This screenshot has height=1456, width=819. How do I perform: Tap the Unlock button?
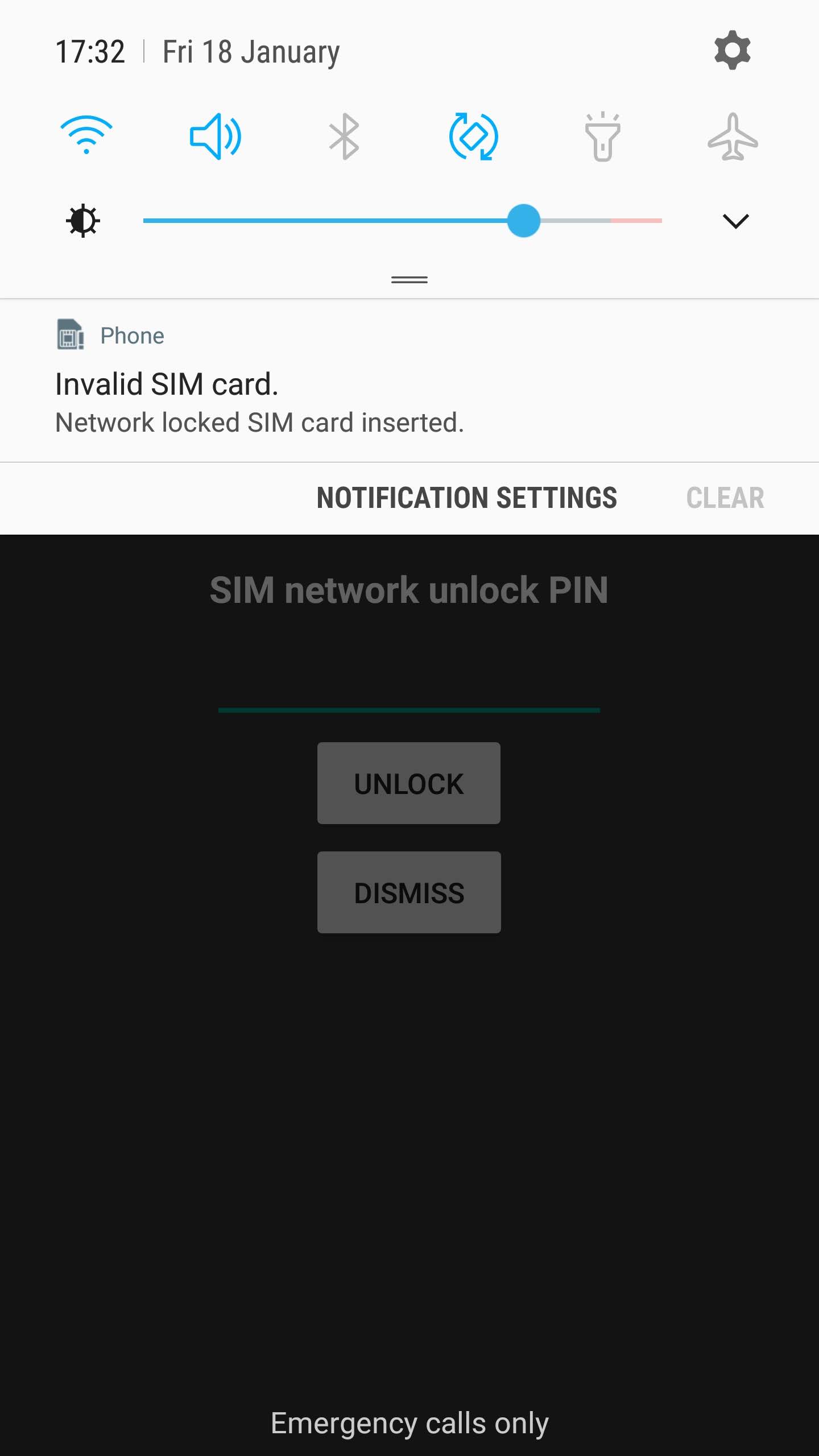click(409, 783)
